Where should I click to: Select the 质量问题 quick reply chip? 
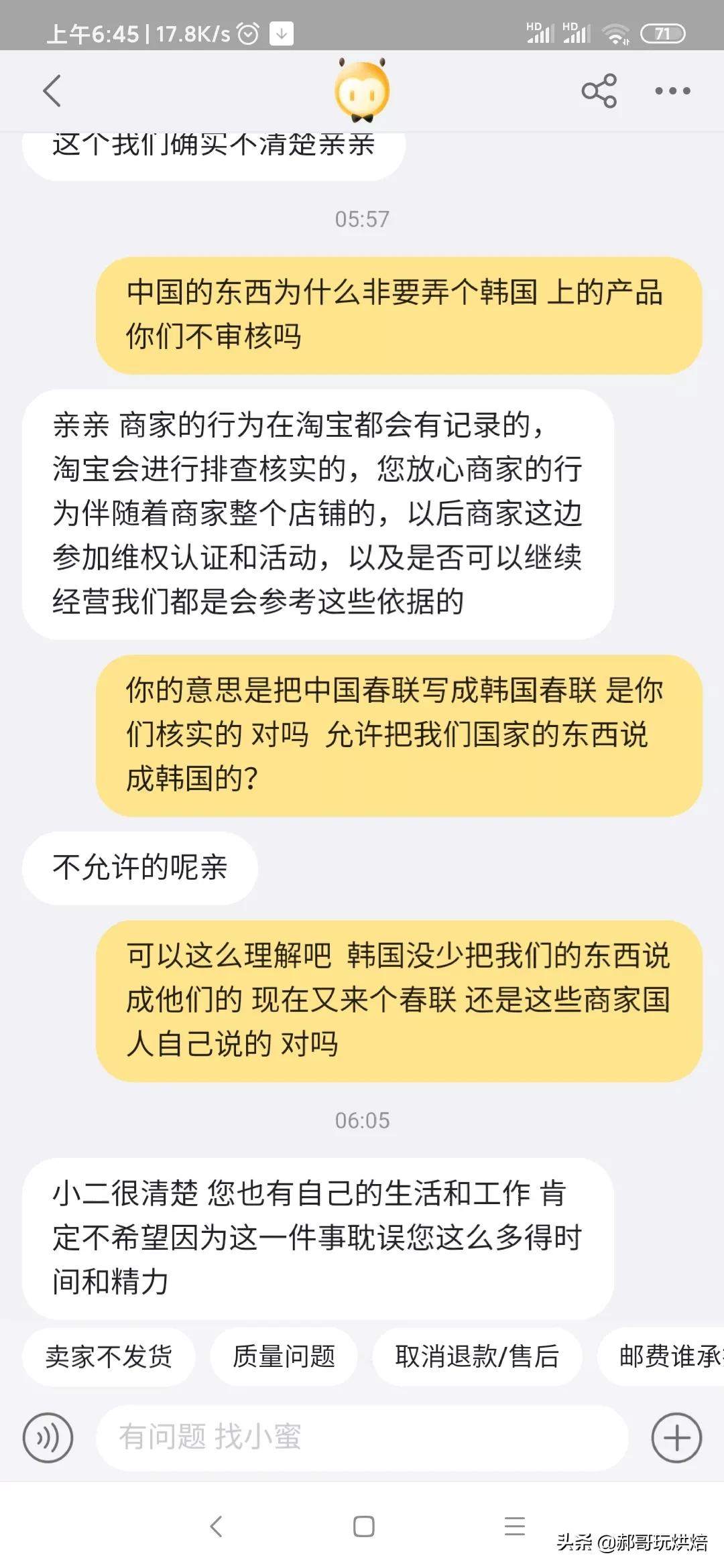(283, 1355)
